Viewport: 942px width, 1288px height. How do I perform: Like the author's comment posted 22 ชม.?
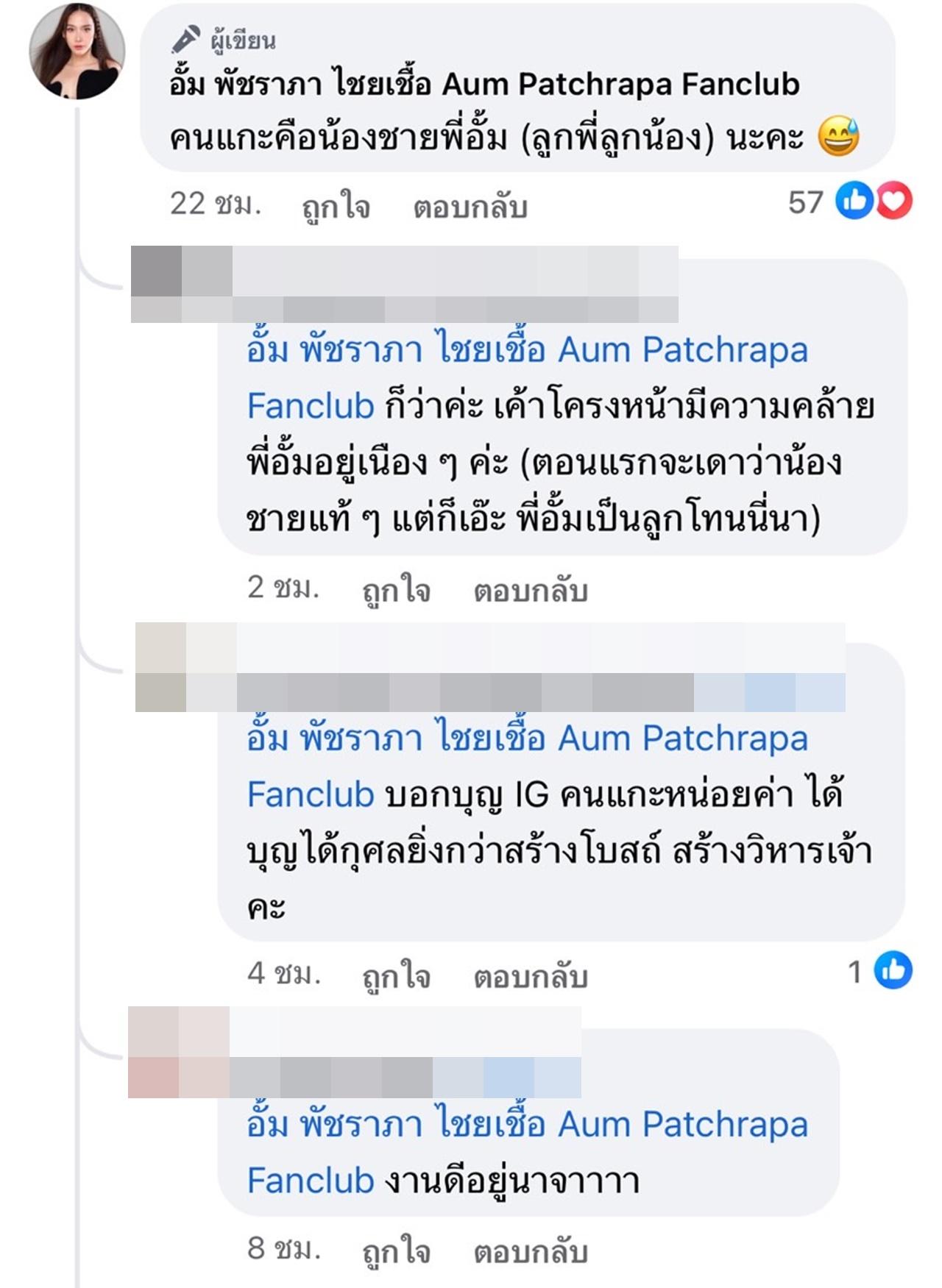336,207
